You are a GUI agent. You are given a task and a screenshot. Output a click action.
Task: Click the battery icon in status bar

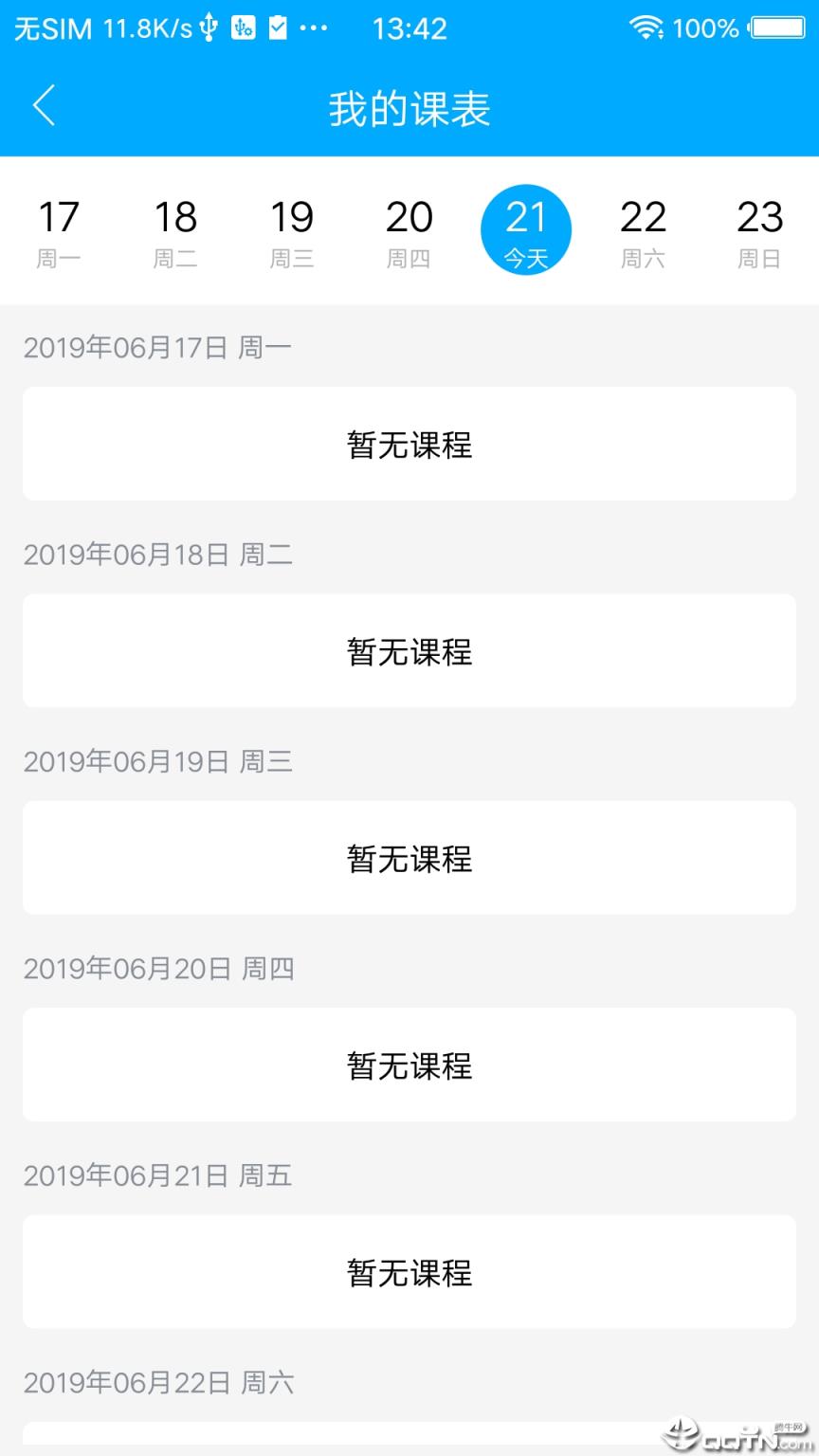(x=780, y=27)
